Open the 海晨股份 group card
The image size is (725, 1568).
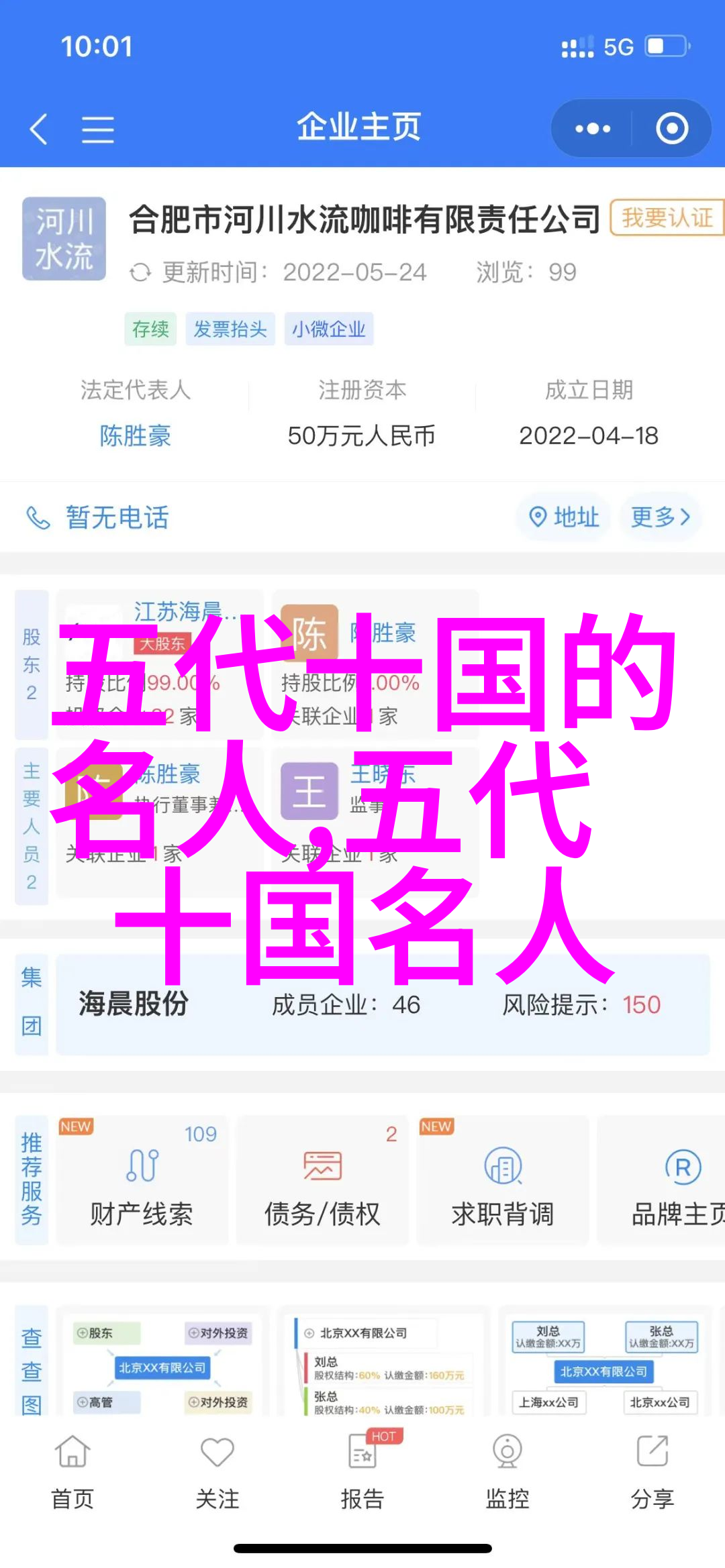pos(383,1004)
